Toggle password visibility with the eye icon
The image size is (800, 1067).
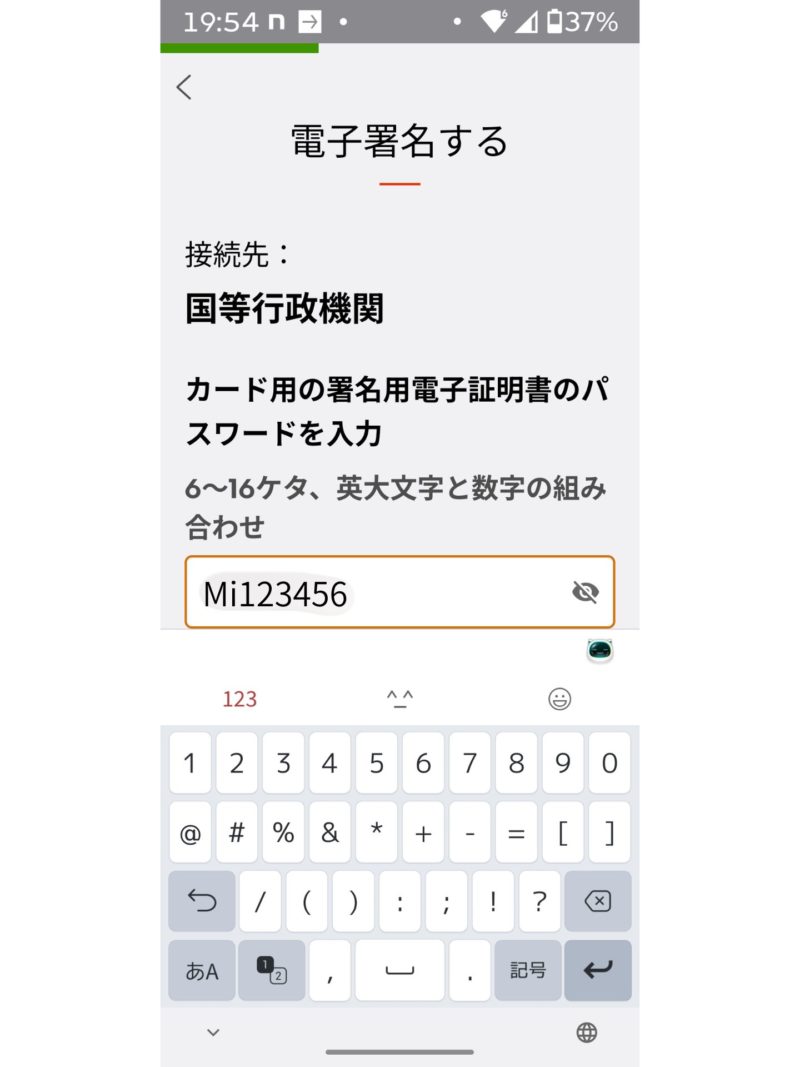(585, 593)
